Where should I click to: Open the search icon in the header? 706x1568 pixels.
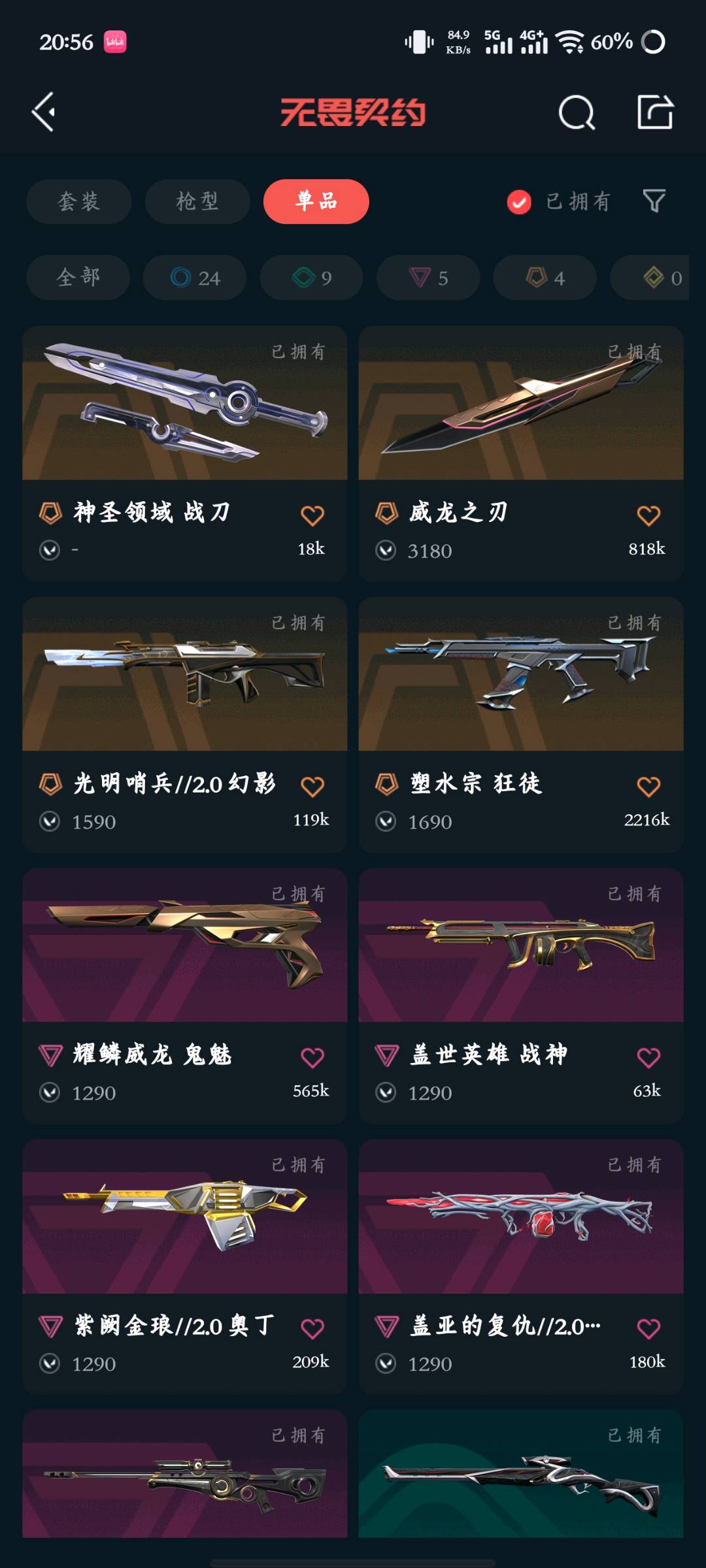(x=577, y=112)
